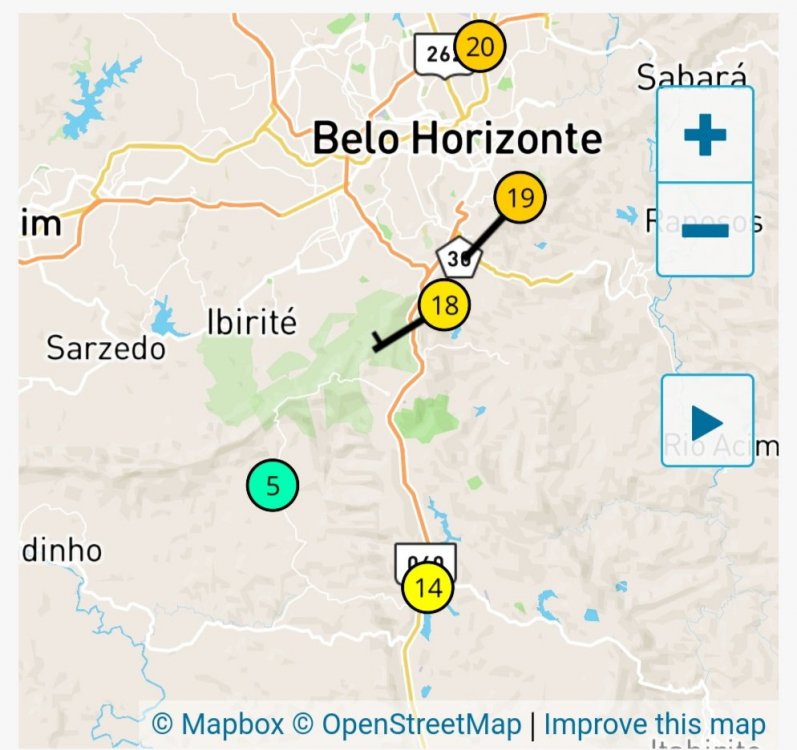The image size is (797, 750).
Task: Select the green marker showing 5
Action: click(273, 486)
